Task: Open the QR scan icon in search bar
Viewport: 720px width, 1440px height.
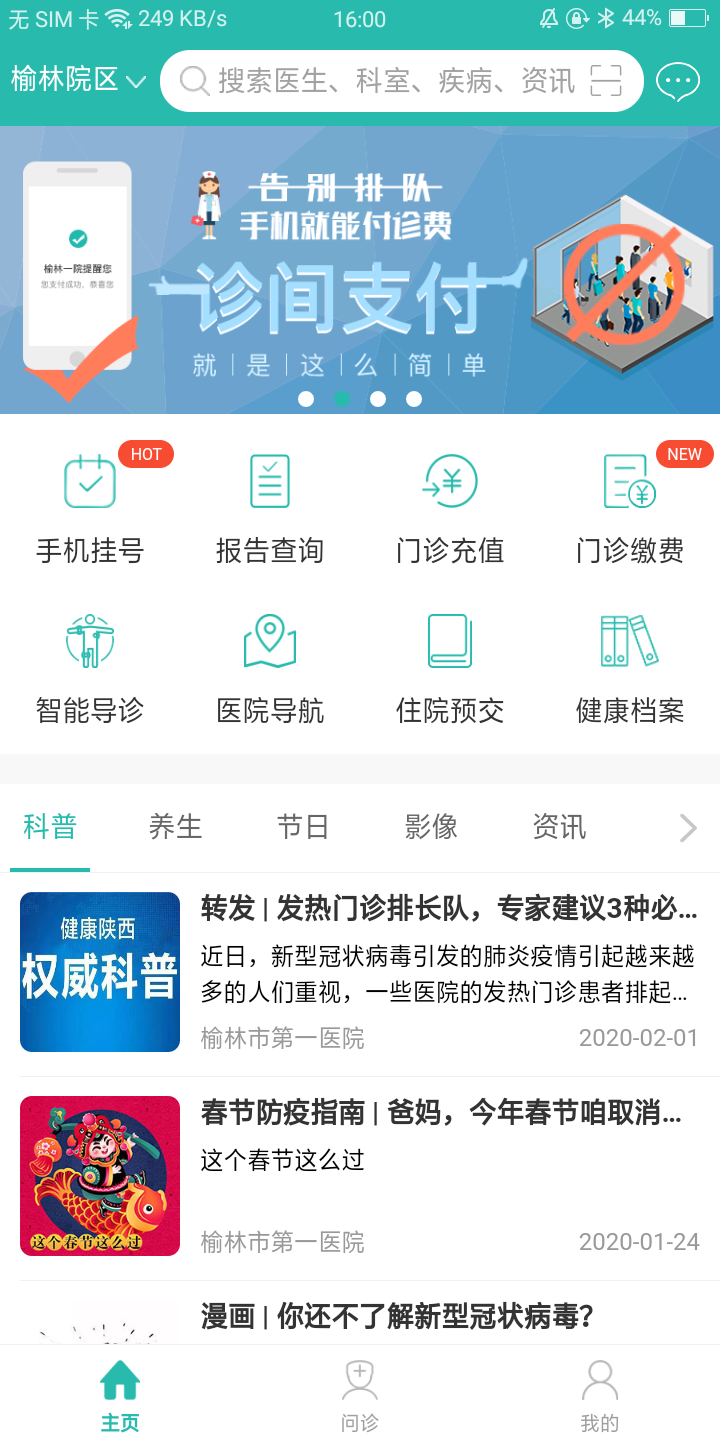Action: click(606, 81)
